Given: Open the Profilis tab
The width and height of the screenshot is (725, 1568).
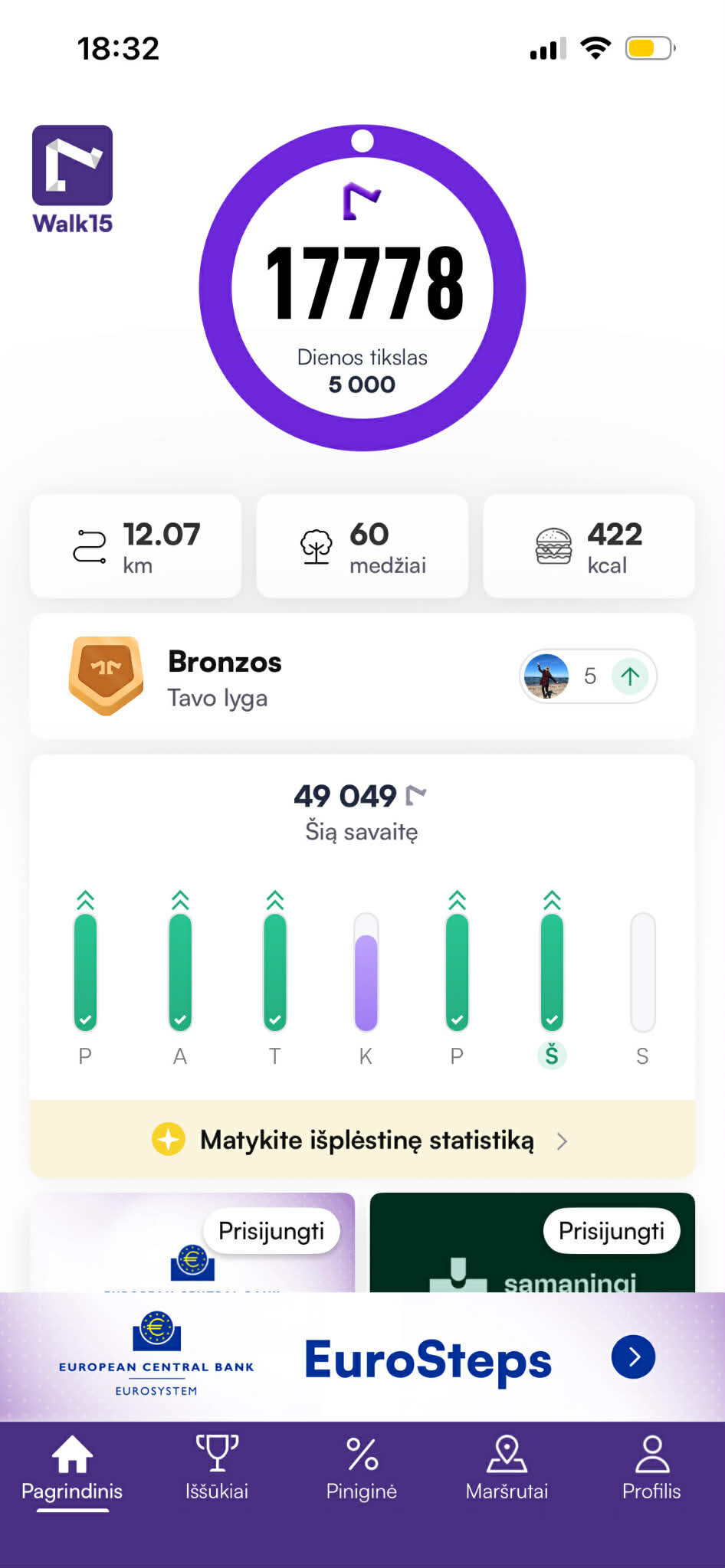Looking at the screenshot, I should click(651, 1468).
